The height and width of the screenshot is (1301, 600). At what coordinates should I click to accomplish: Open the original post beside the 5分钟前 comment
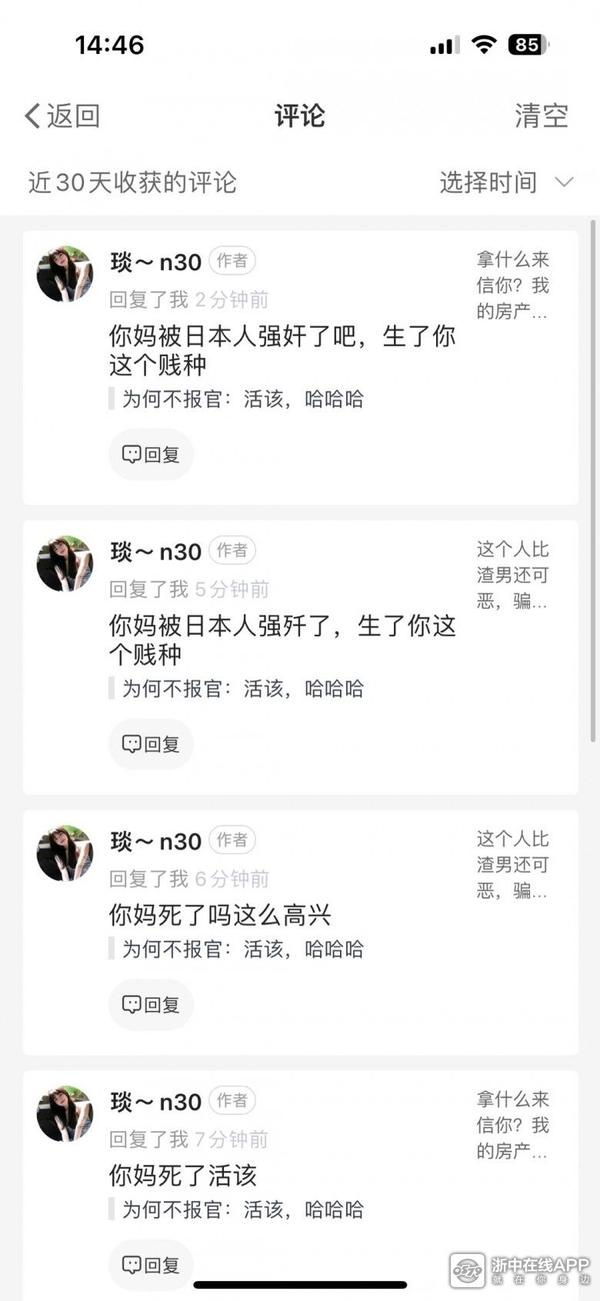(512, 576)
